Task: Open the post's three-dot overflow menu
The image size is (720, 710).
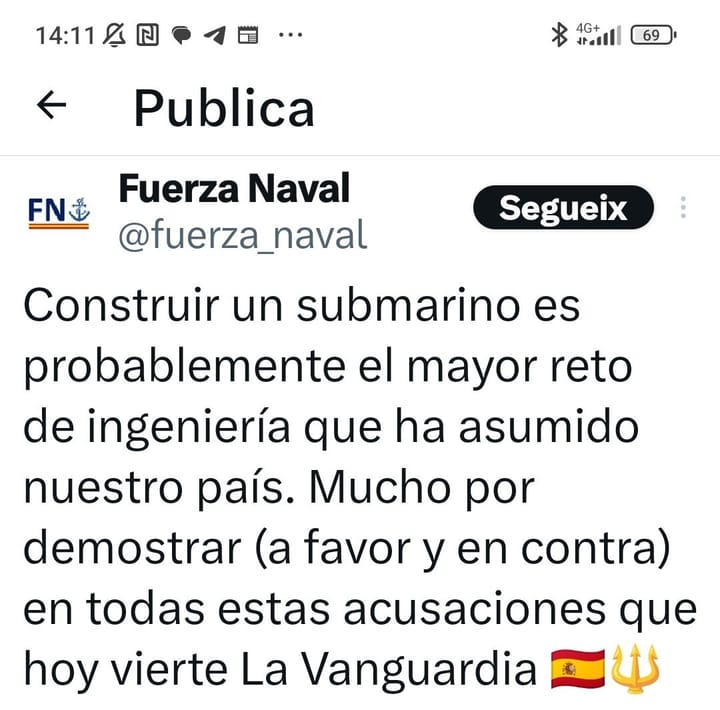Action: tap(683, 208)
